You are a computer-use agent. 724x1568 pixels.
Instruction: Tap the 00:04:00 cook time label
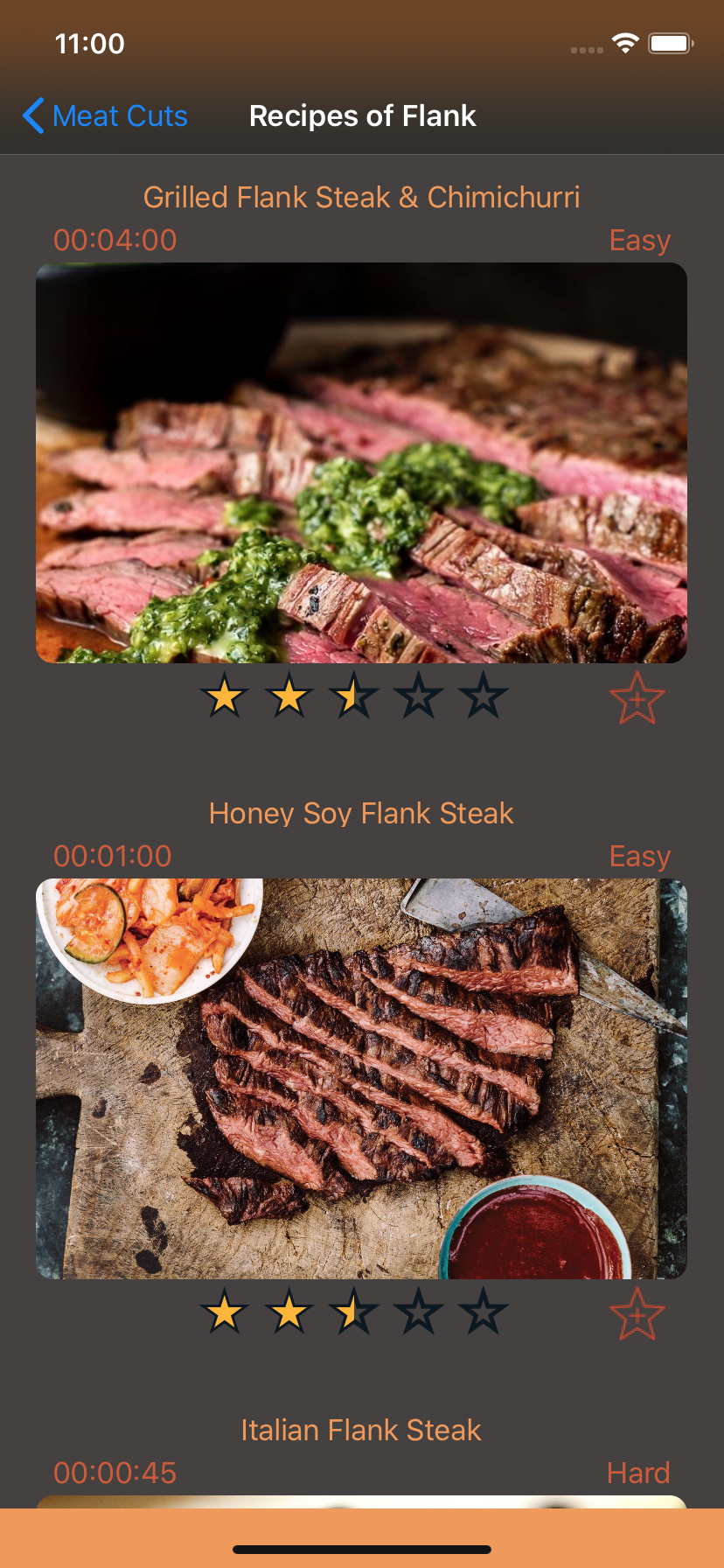(114, 240)
